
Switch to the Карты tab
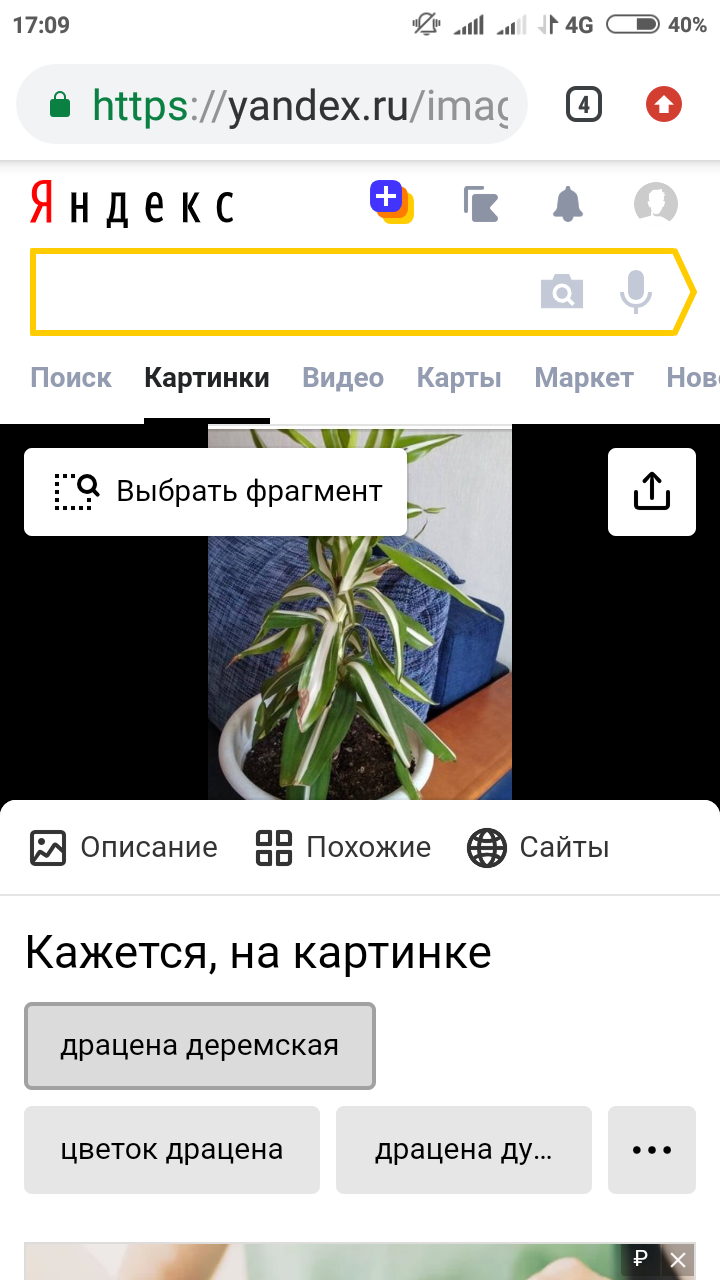459,378
